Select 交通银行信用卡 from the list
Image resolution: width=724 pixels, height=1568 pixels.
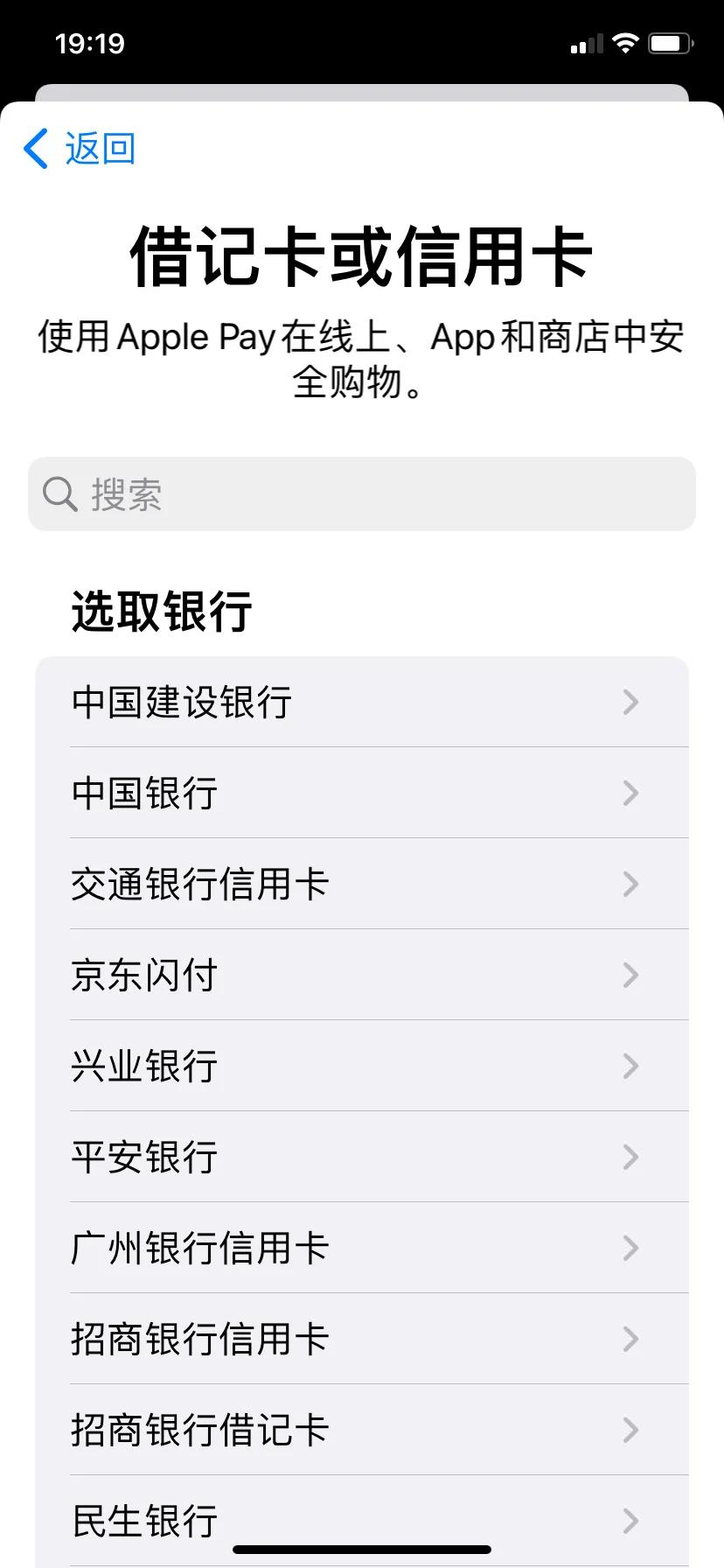point(362,884)
